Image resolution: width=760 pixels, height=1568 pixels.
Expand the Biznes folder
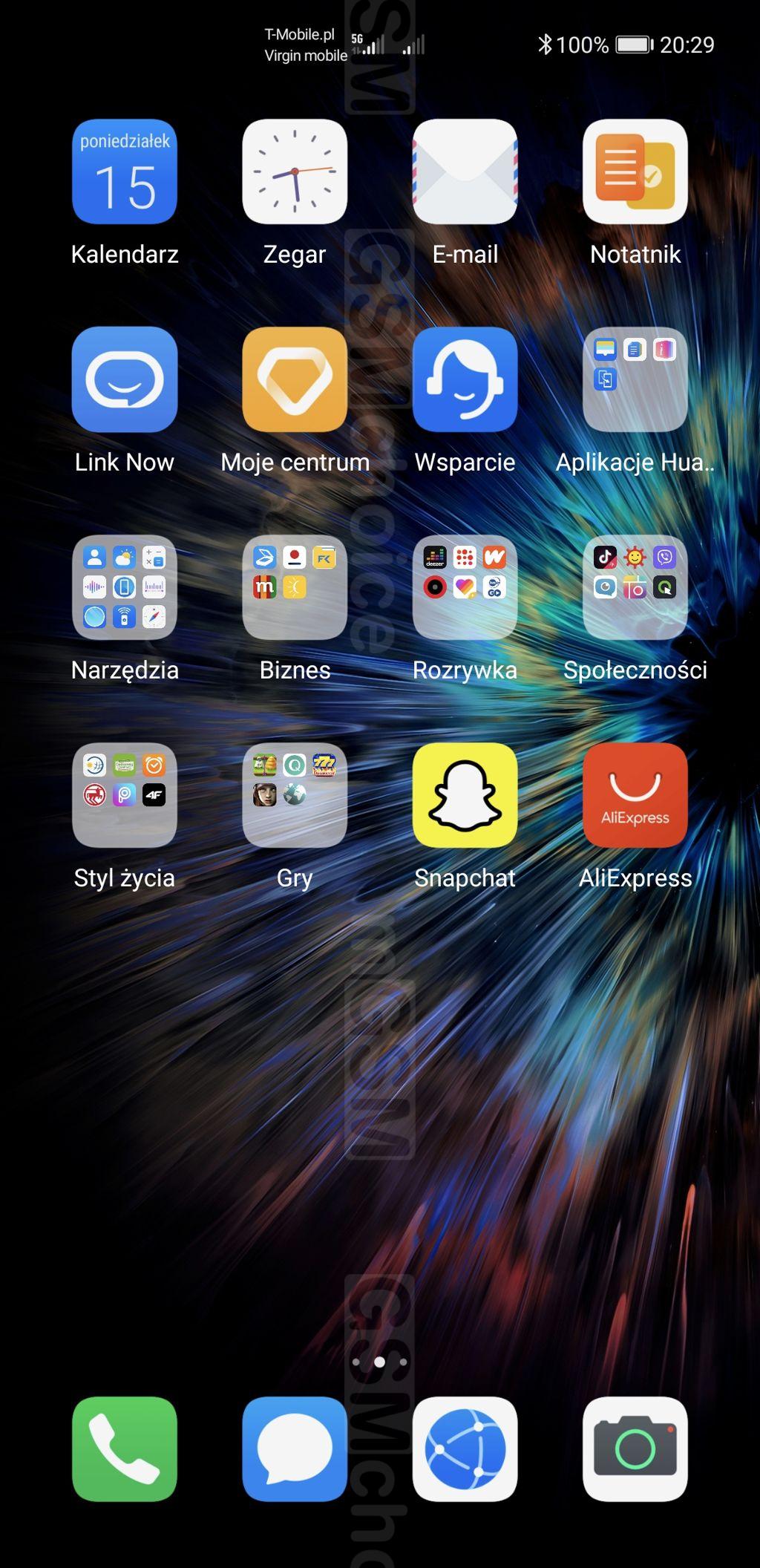[x=295, y=587]
